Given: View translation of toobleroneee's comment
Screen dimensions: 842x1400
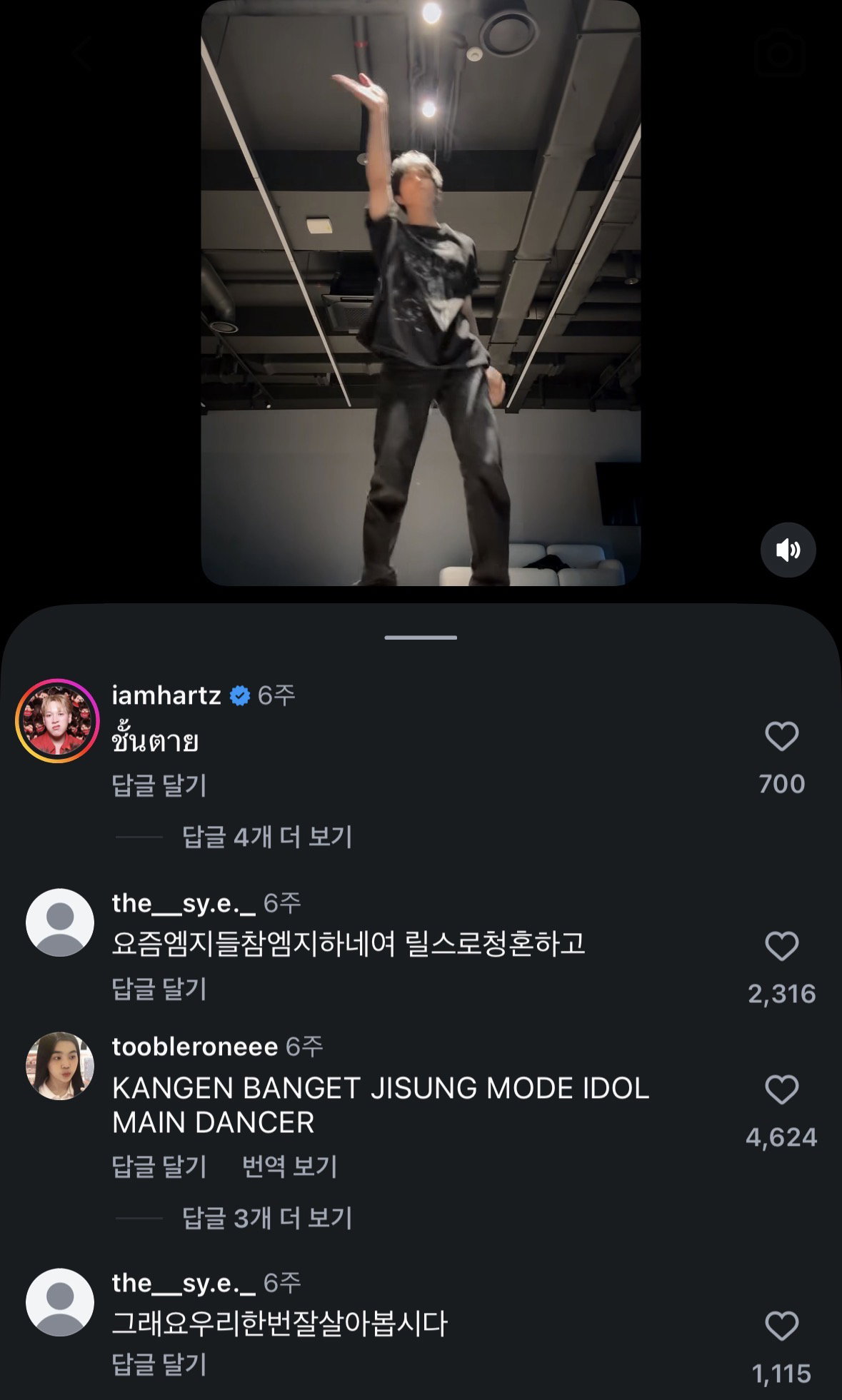Looking at the screenshot, I should click(x=289, y=1167).
